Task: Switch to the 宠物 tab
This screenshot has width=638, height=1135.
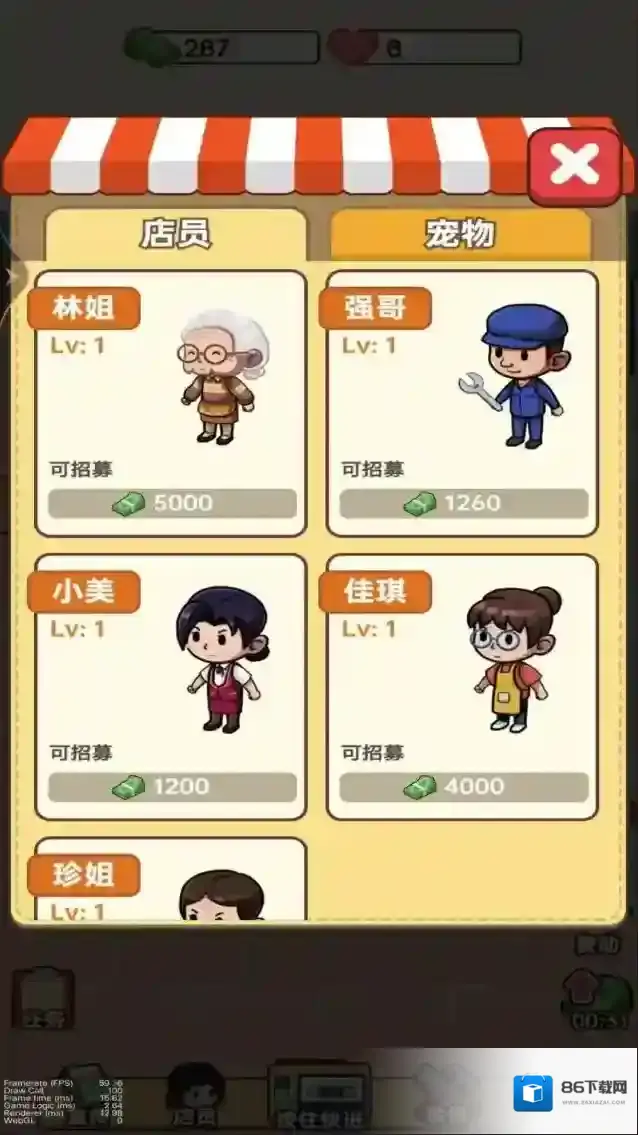Action: (460, 234)
